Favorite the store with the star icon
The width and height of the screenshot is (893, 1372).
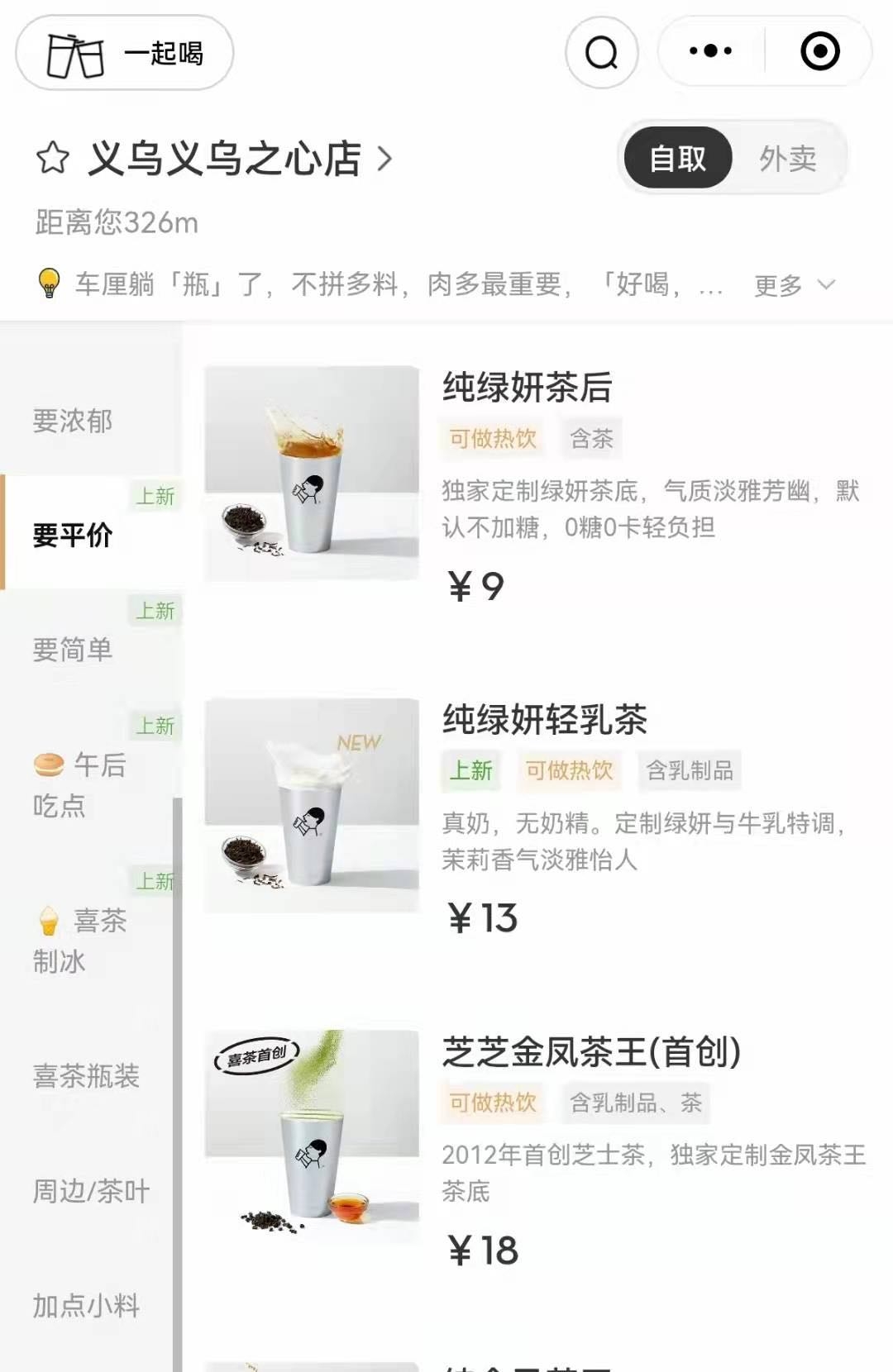(x=53, y=158)
